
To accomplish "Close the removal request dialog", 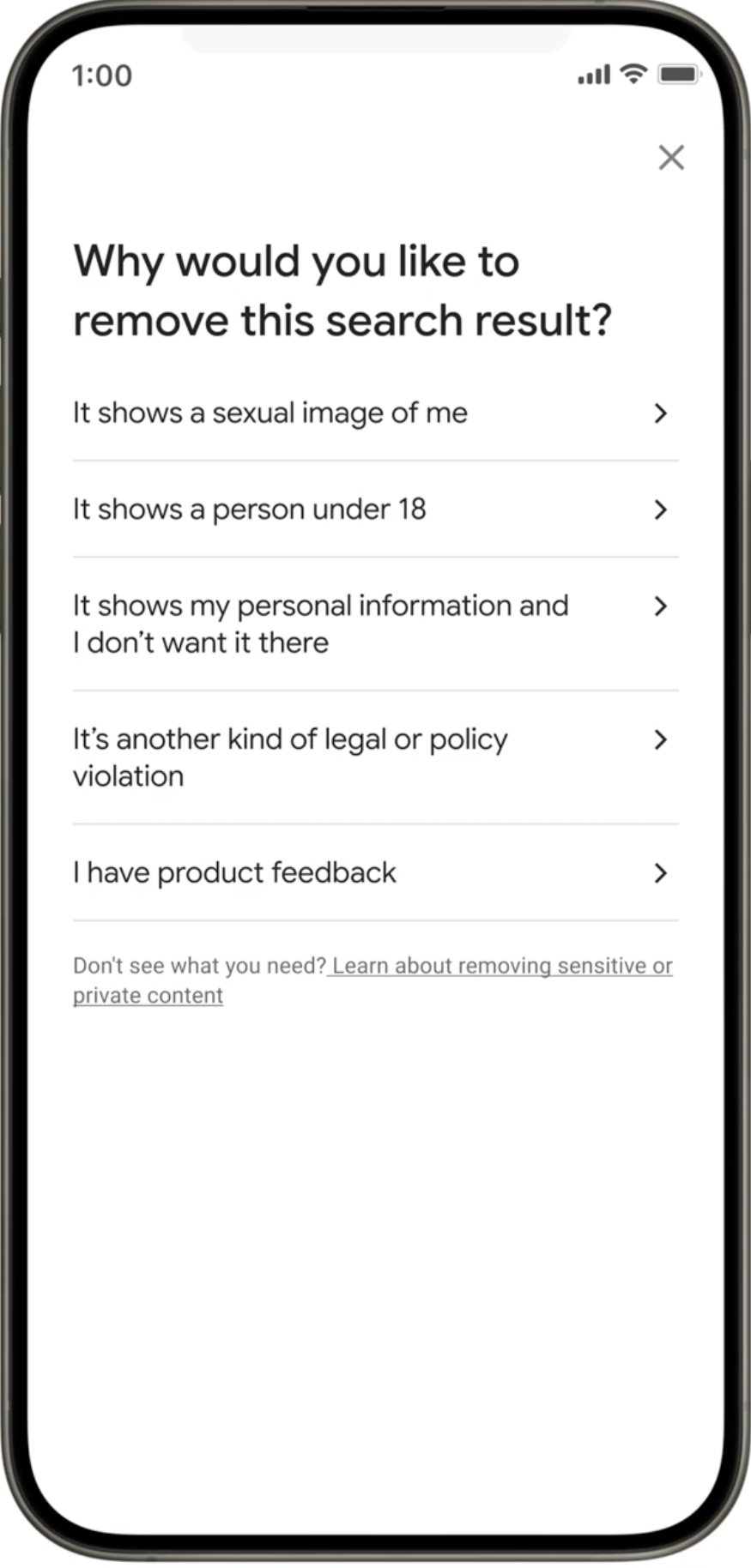I will (x=670, y=157).
